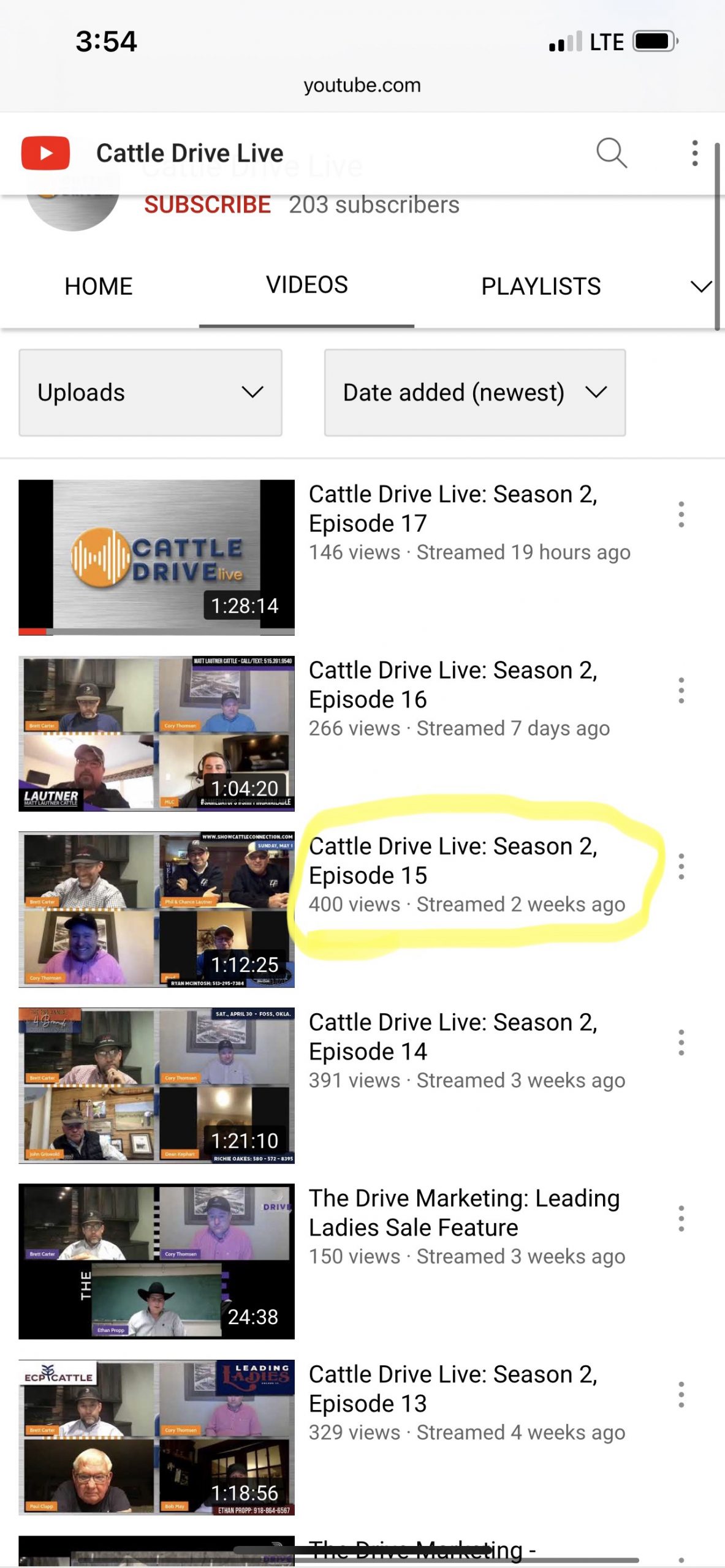Watch Season 2, Episode 13
725x1568 pixels.
156,1437
